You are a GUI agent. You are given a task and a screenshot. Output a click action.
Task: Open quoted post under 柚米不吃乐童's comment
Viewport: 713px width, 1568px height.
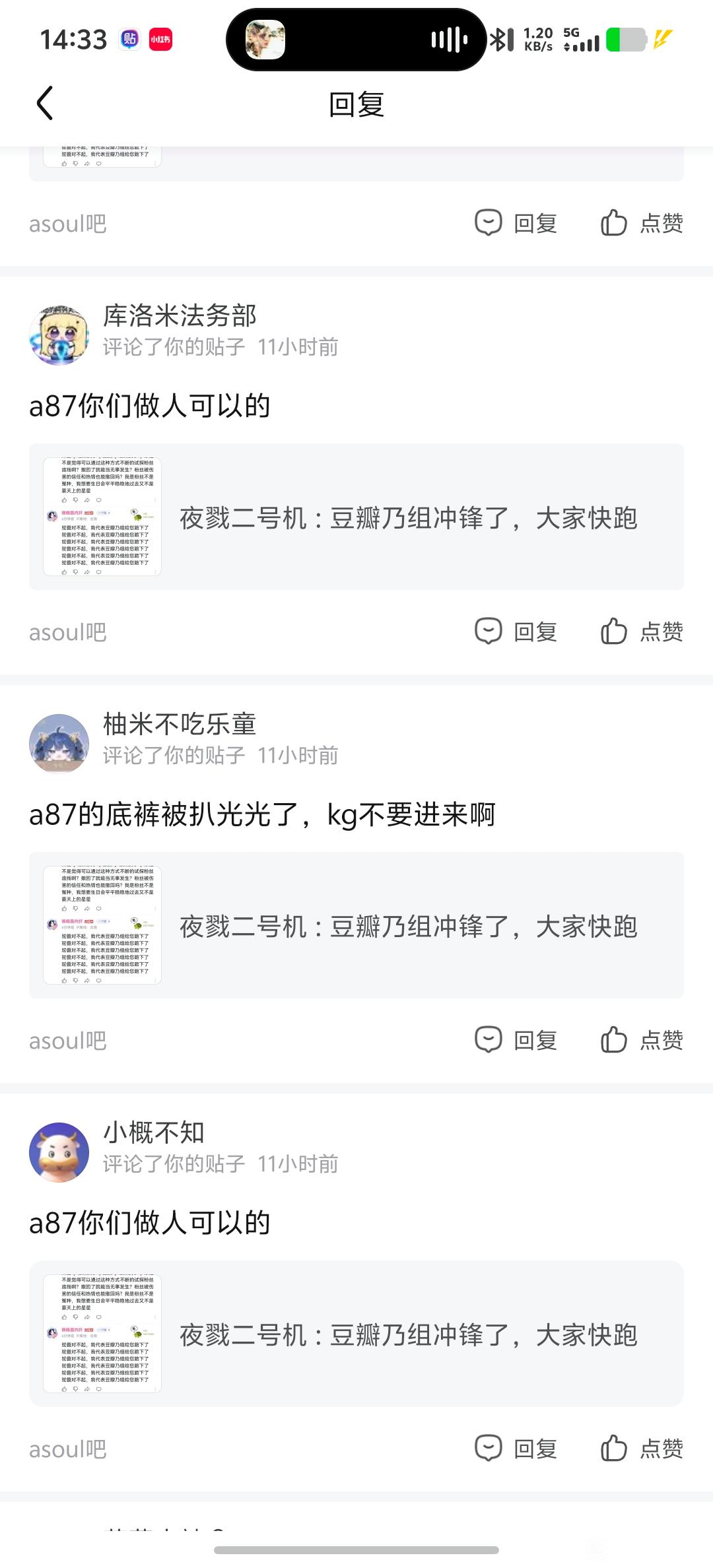click(x=356, y=926)
